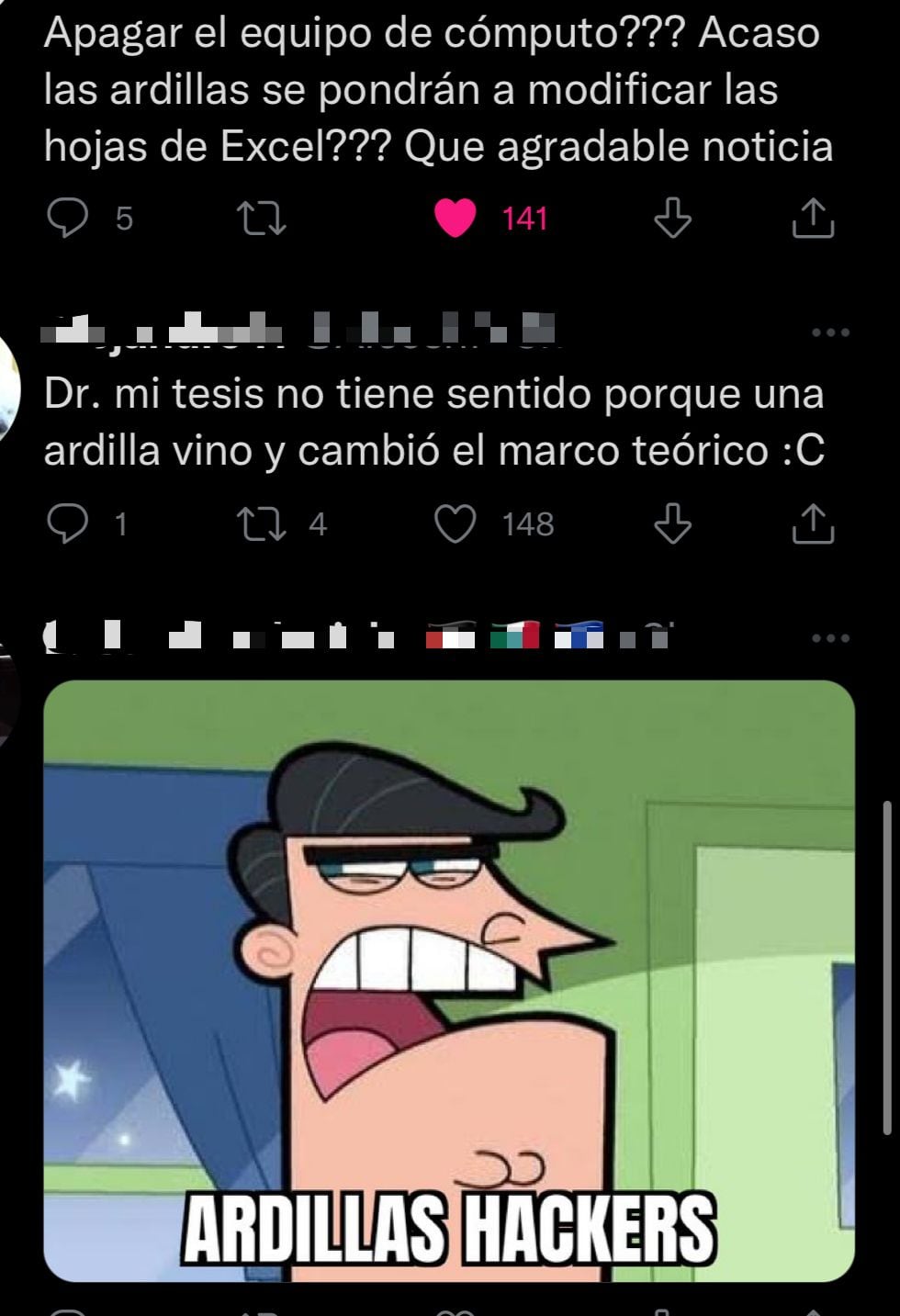
Task: Unlike the tweet with 141 likes
Action: 455,219
